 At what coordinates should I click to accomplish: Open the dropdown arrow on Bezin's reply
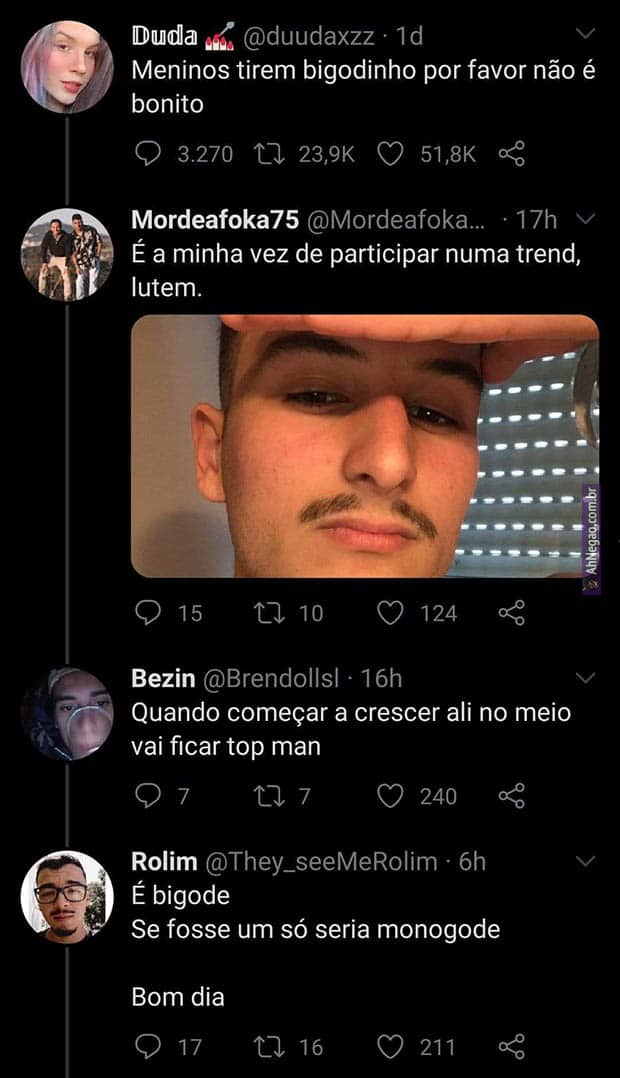click(x=587, y=679)
